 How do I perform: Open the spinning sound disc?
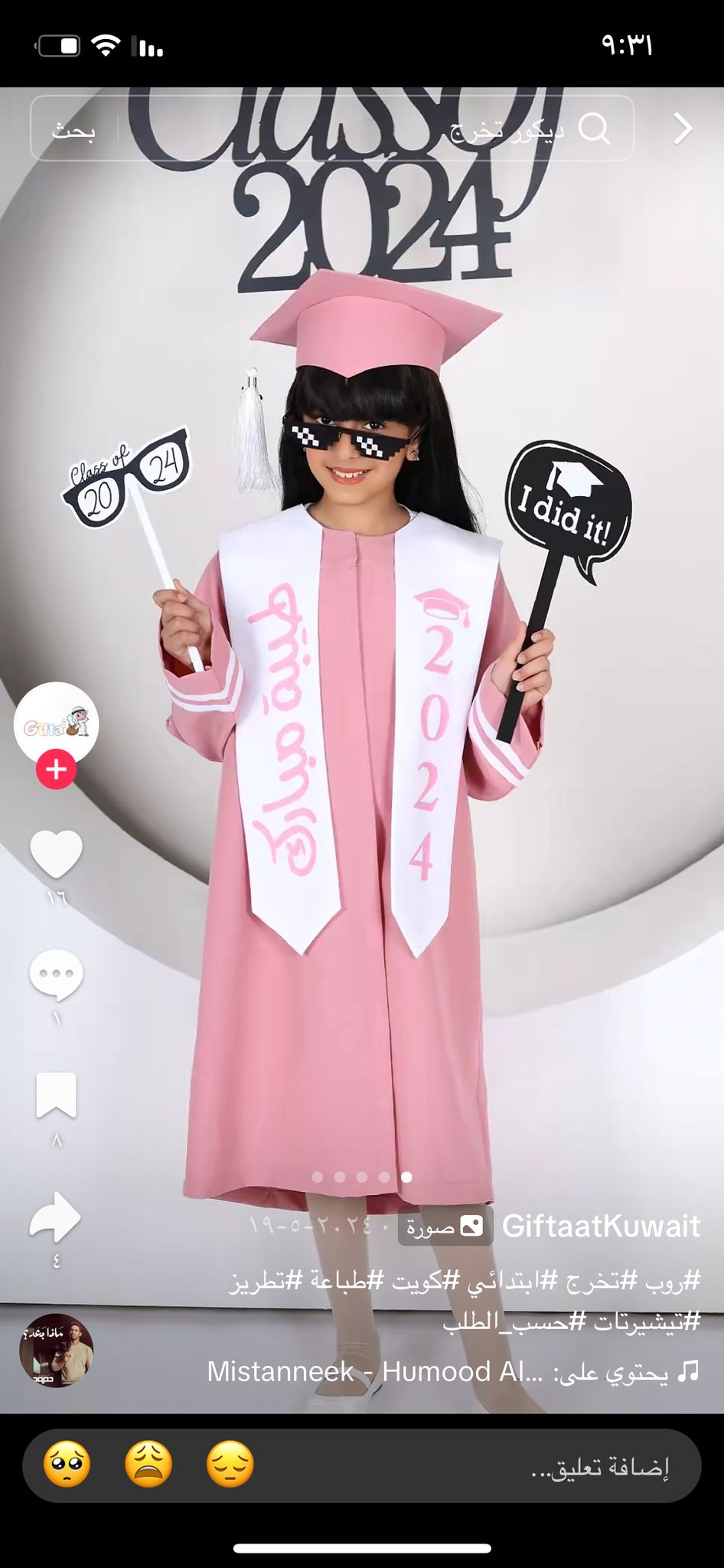point(56,1351)
